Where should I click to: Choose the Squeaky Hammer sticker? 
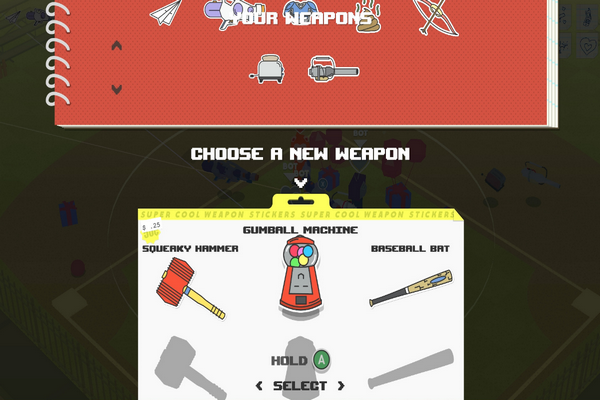pos(189,289)
